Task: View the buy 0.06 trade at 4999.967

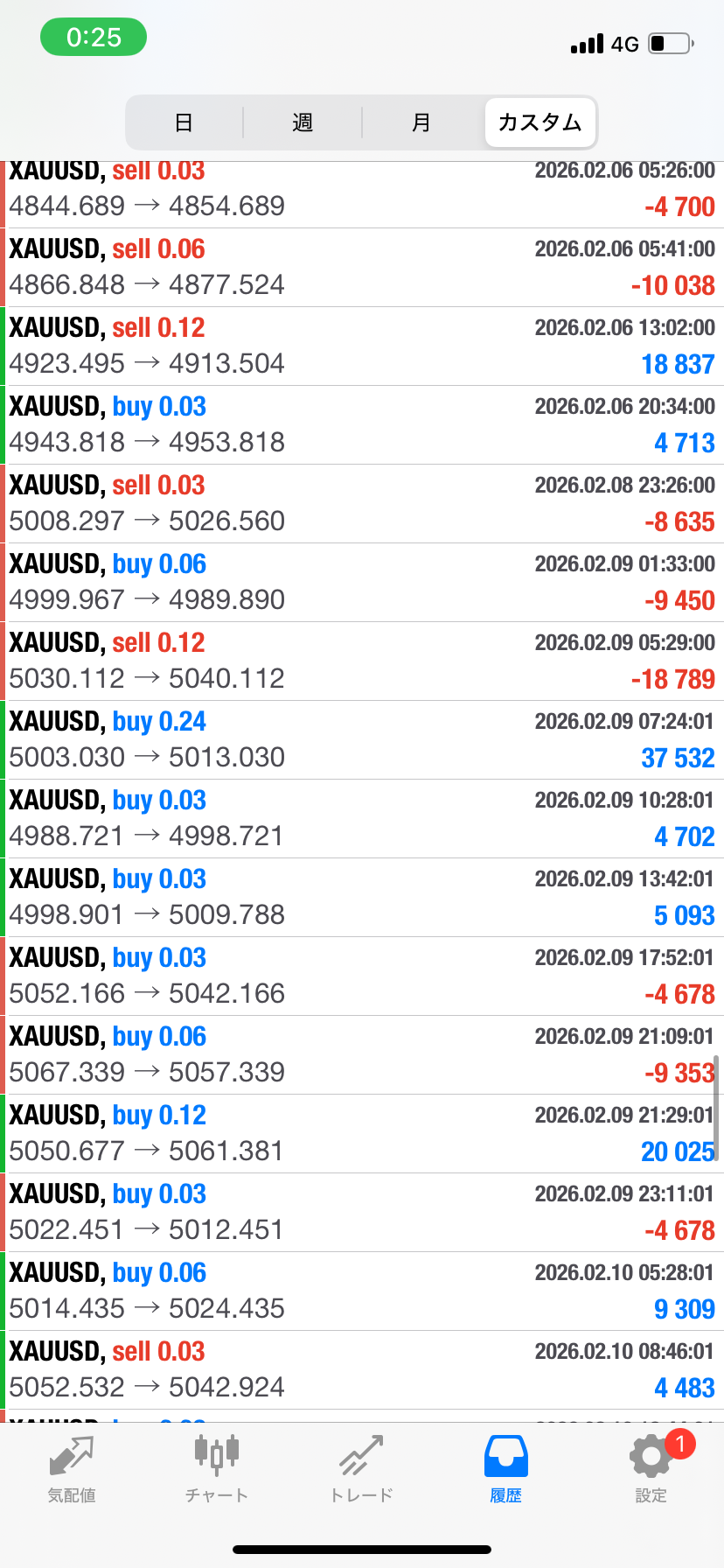Action: 362,582
